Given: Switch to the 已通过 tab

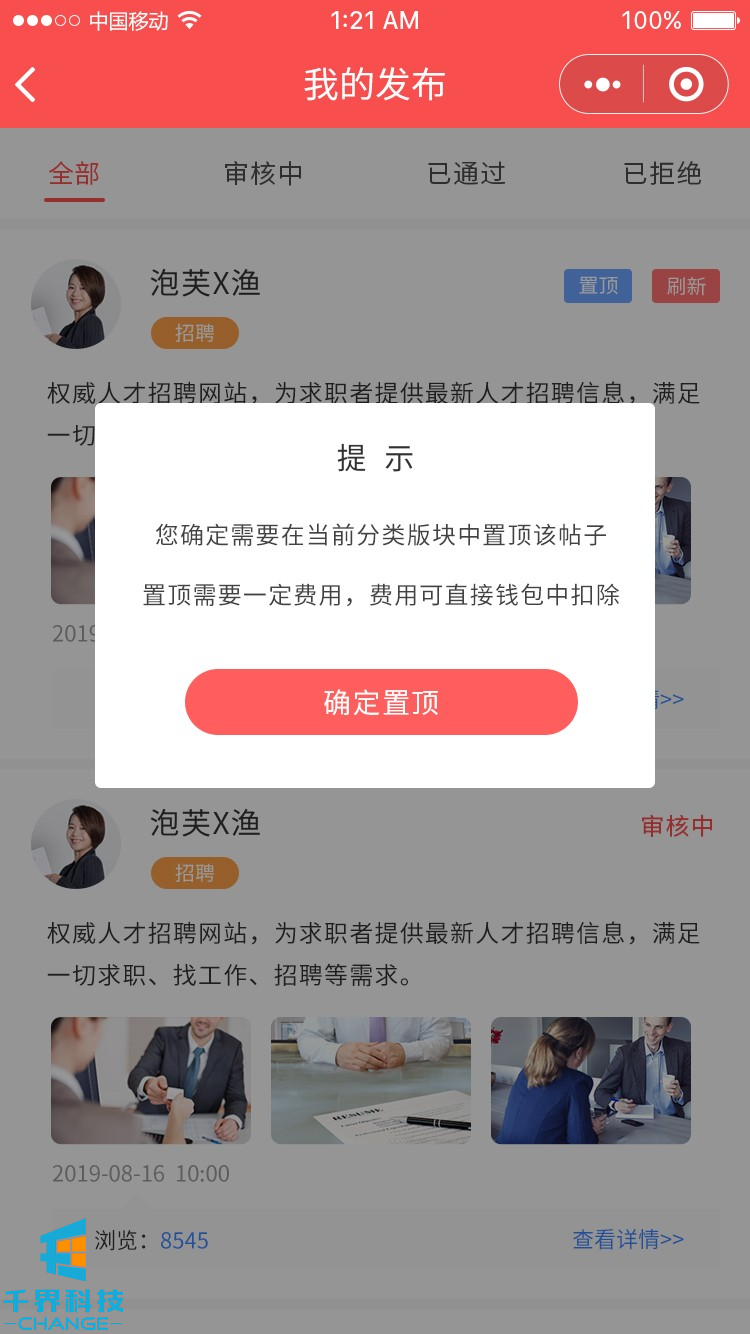Looking at the screenshot, I should tap(466, 174).
